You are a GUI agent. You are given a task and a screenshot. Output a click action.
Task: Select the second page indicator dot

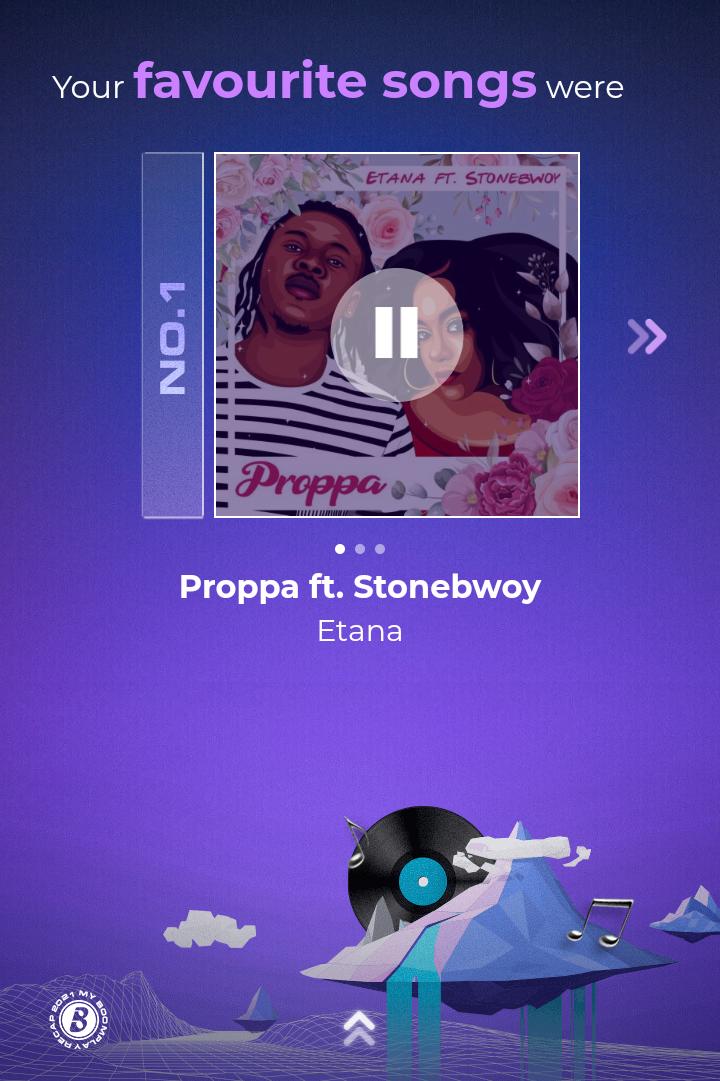click(x=360, y=549)
